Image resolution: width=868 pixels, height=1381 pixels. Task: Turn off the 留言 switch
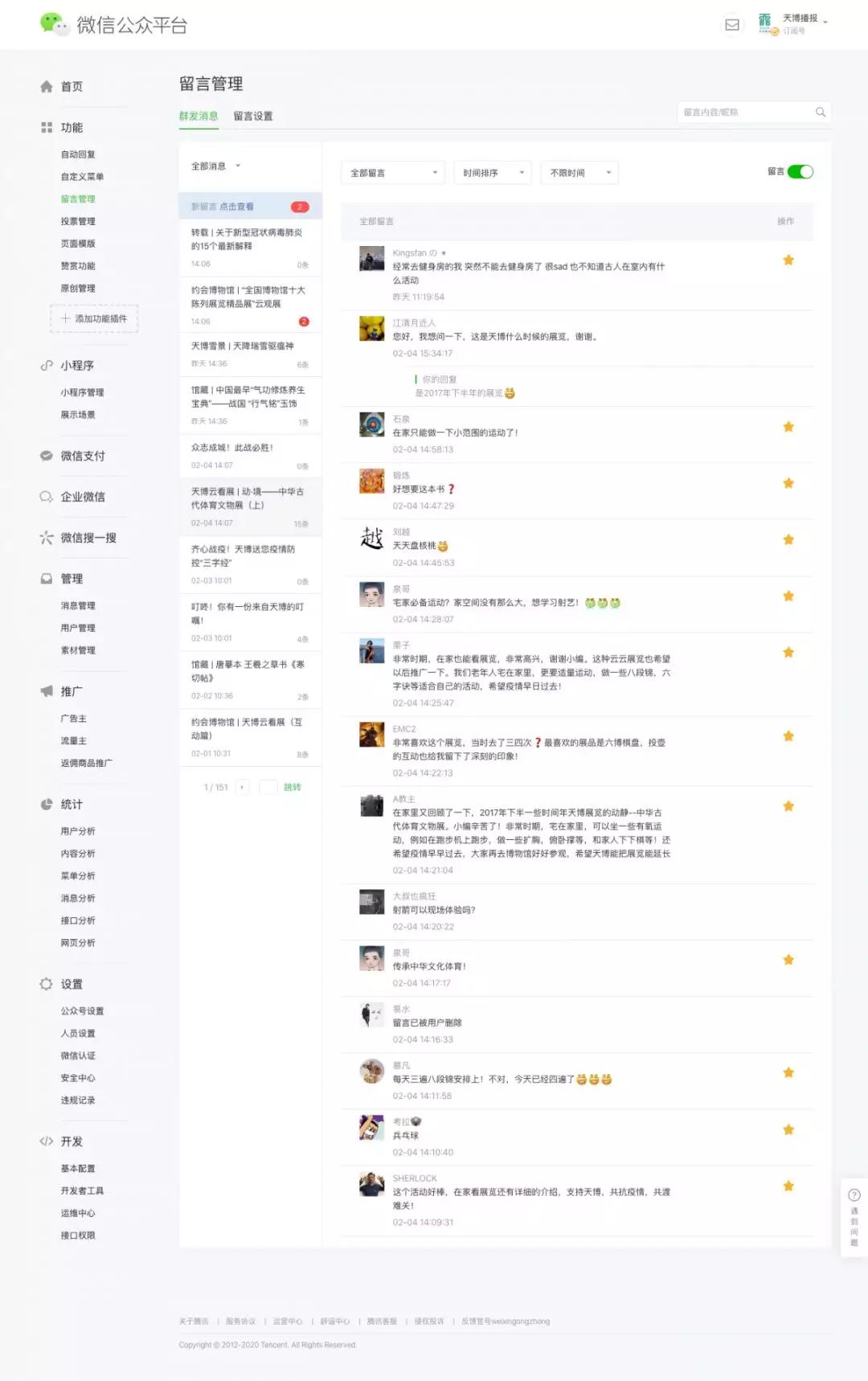pyautogui.click(x=800, y=171)
